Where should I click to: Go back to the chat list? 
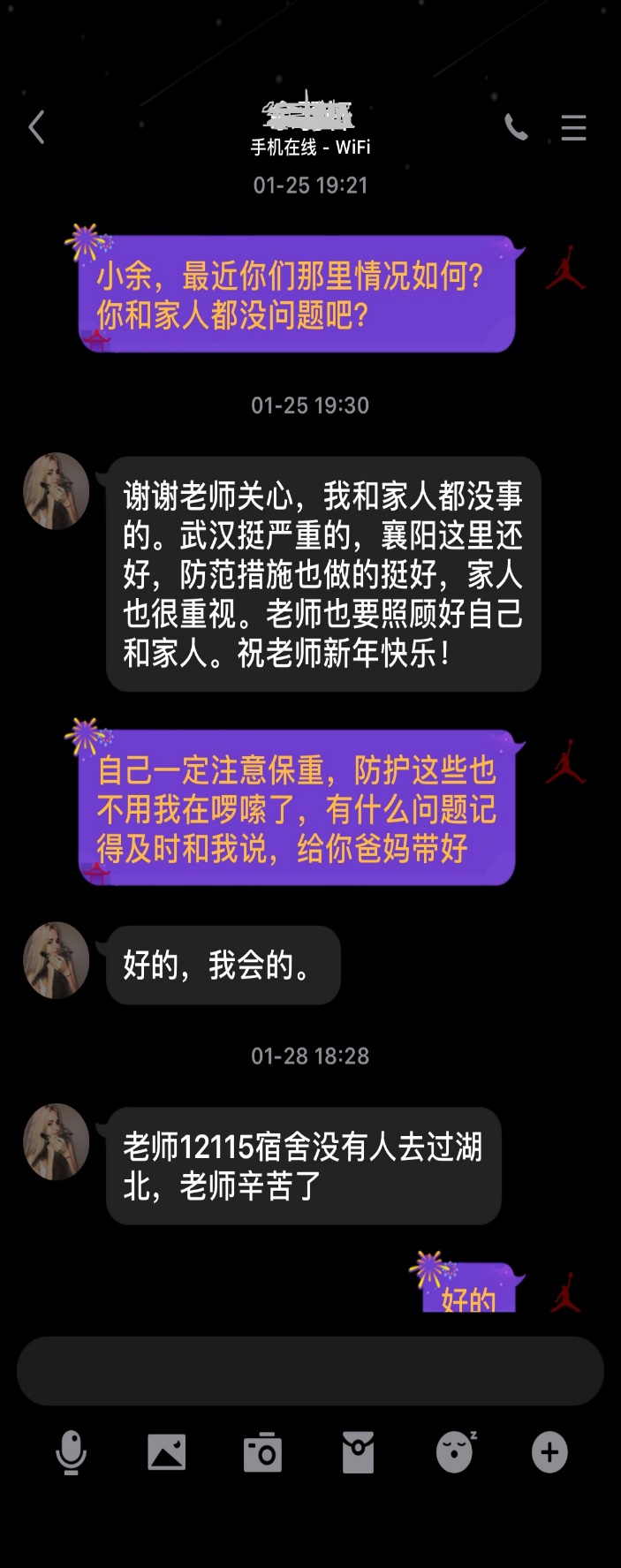click(36, 128)
